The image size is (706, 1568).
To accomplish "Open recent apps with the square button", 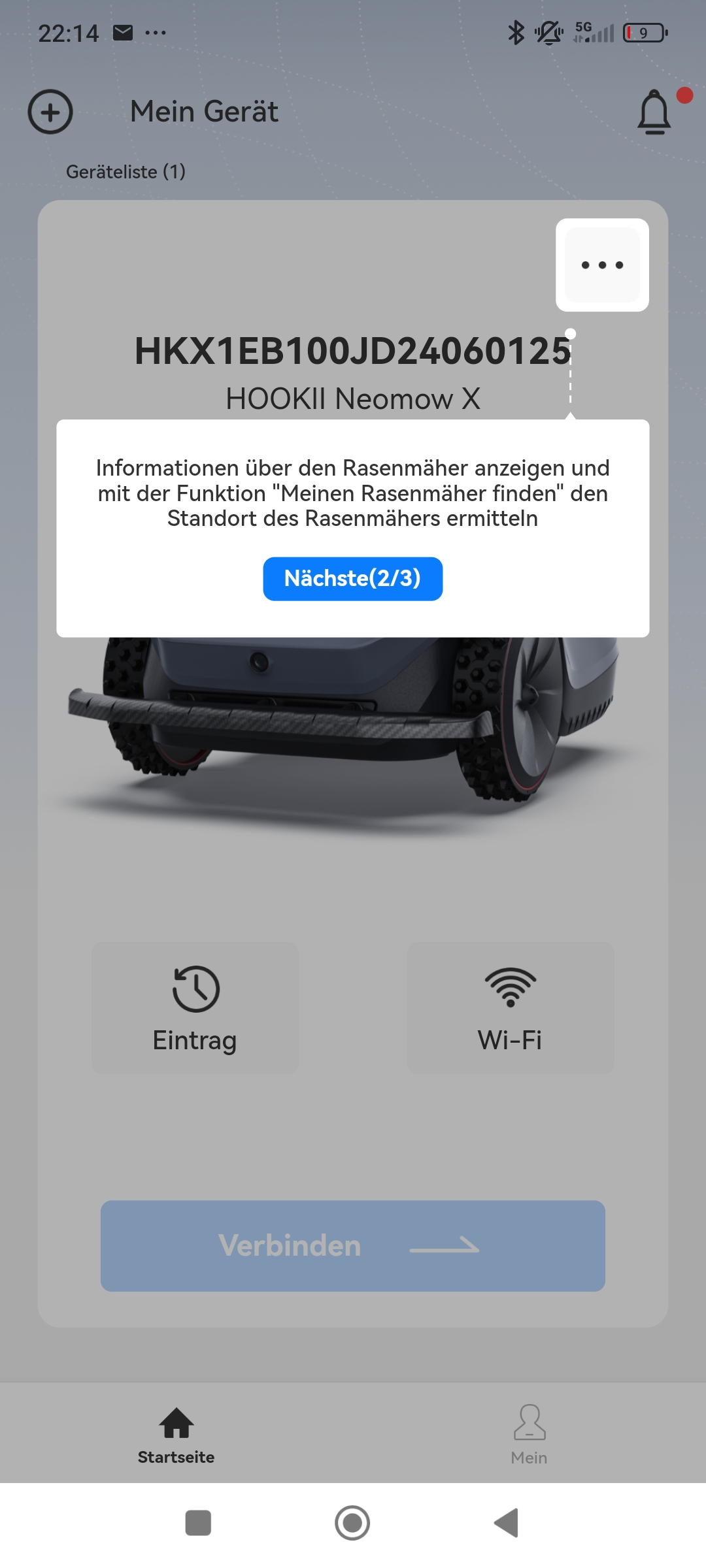I will pos(198,1523).
